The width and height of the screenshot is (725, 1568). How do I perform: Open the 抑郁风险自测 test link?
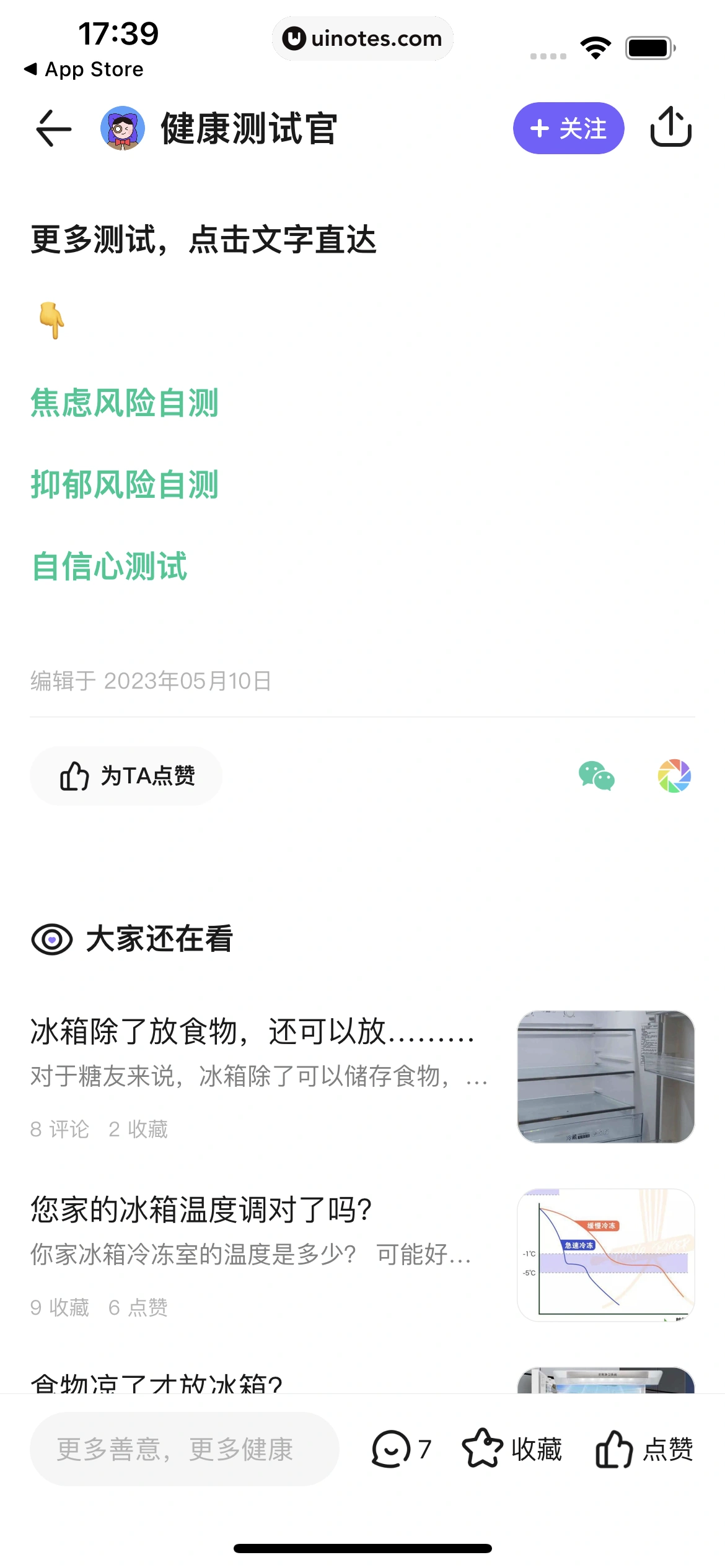(x=125, y=485)
